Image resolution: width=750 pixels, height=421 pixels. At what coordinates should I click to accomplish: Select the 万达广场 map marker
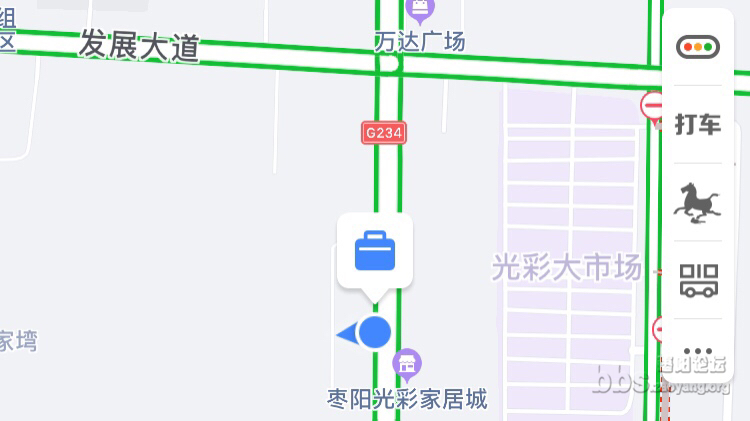pyautogui.click(x=421, y=12)
